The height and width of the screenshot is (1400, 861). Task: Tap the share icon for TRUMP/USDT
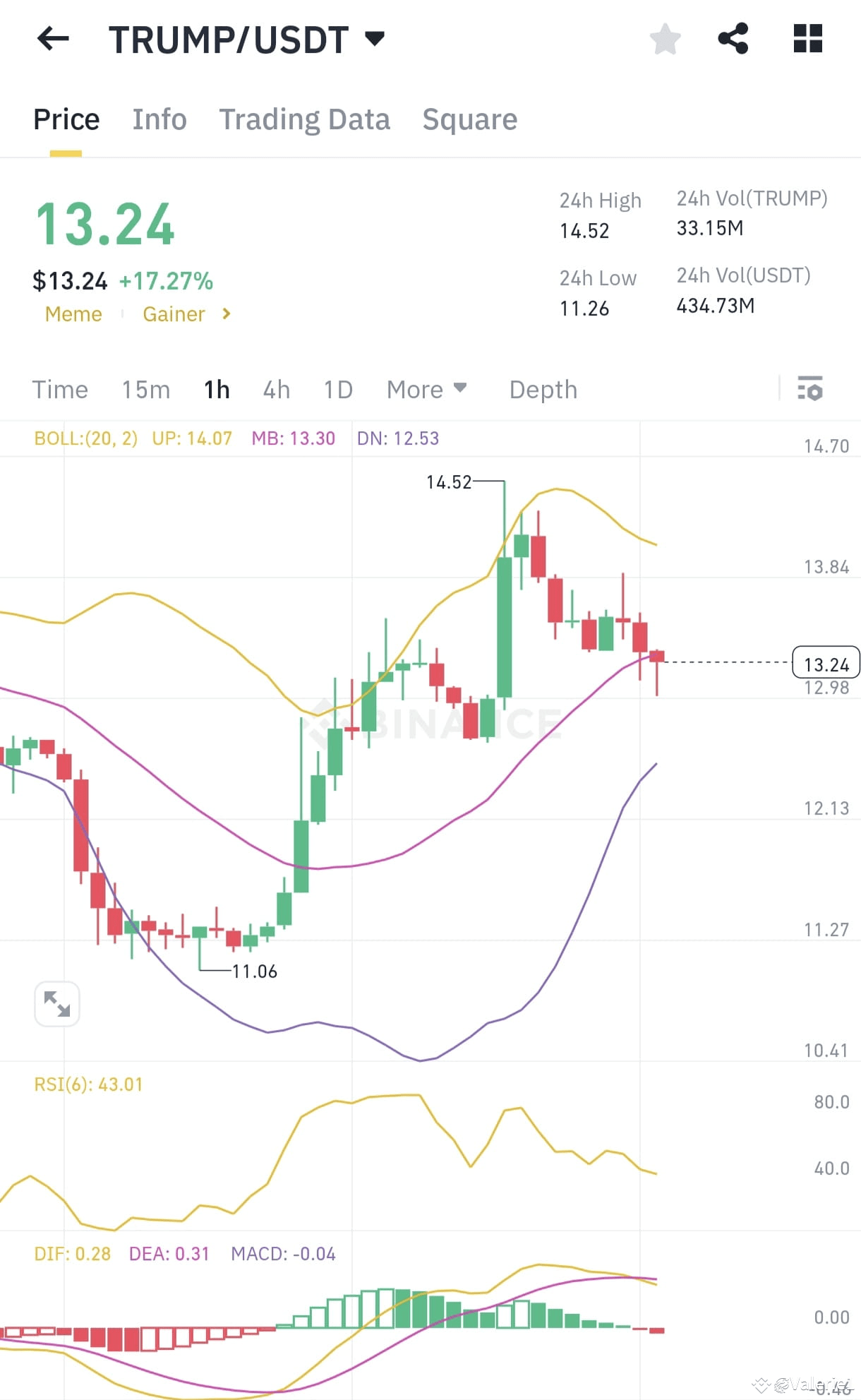[734, 39]
